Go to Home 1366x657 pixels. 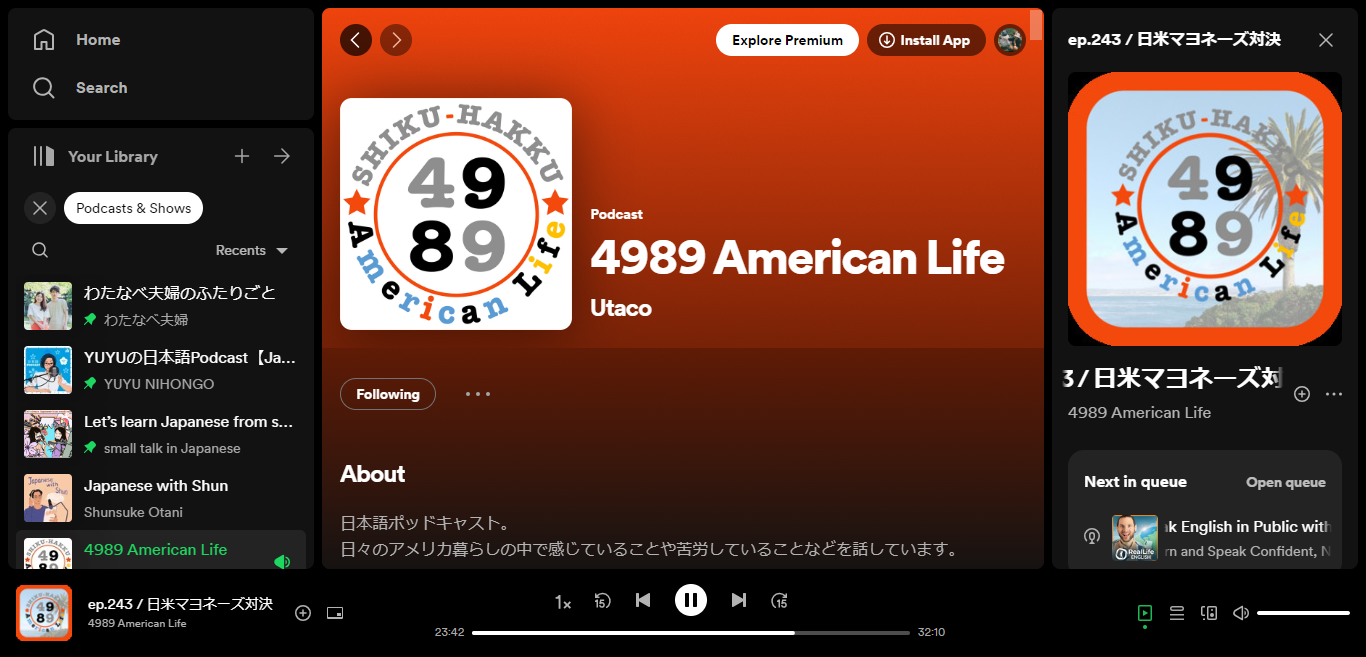(x=97, y=40)
